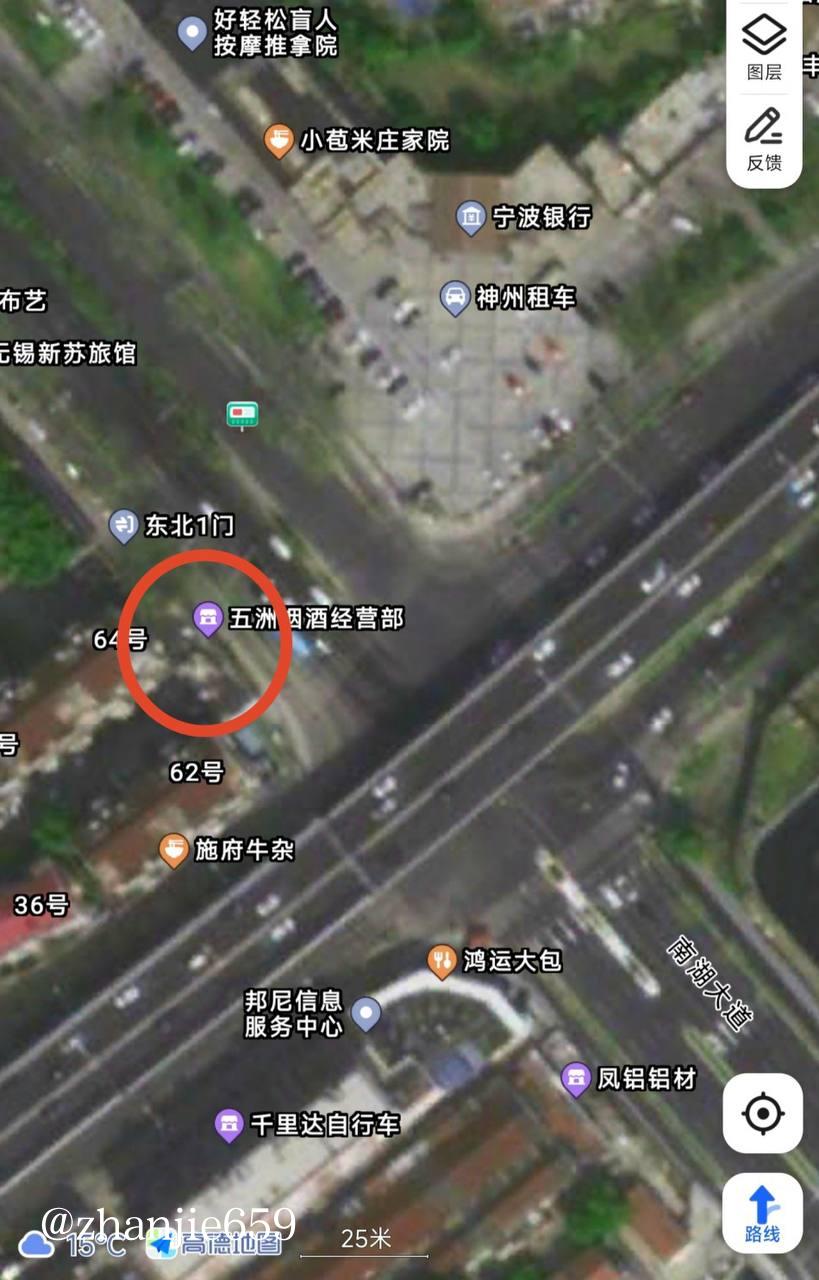Select 千里达自行车 shop marker

230,1124
